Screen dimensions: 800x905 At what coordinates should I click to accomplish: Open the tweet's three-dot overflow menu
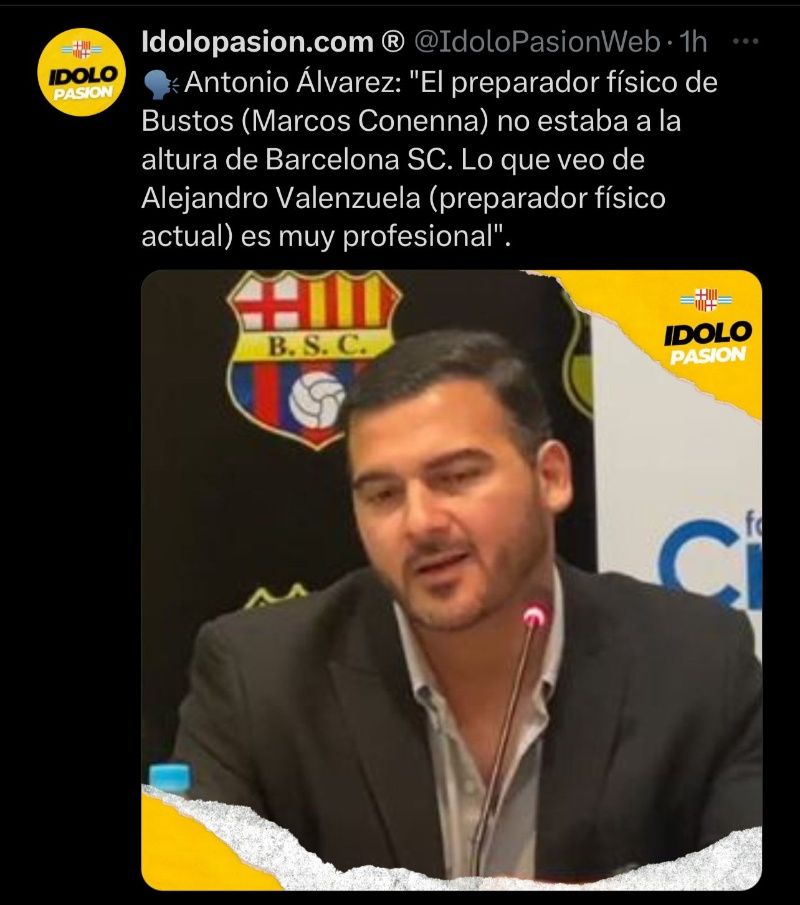coord(746,42)
